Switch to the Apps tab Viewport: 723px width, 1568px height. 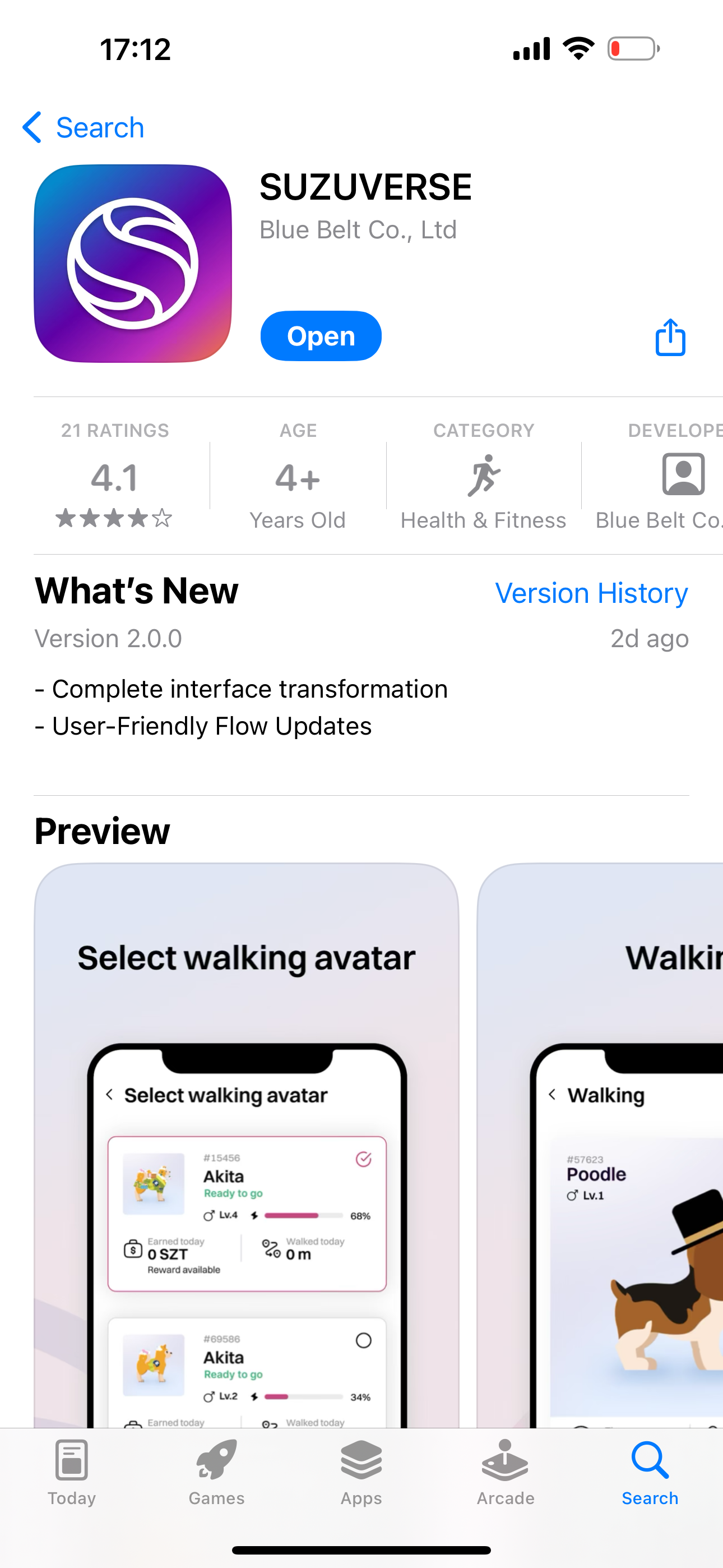coord(361,1470)
